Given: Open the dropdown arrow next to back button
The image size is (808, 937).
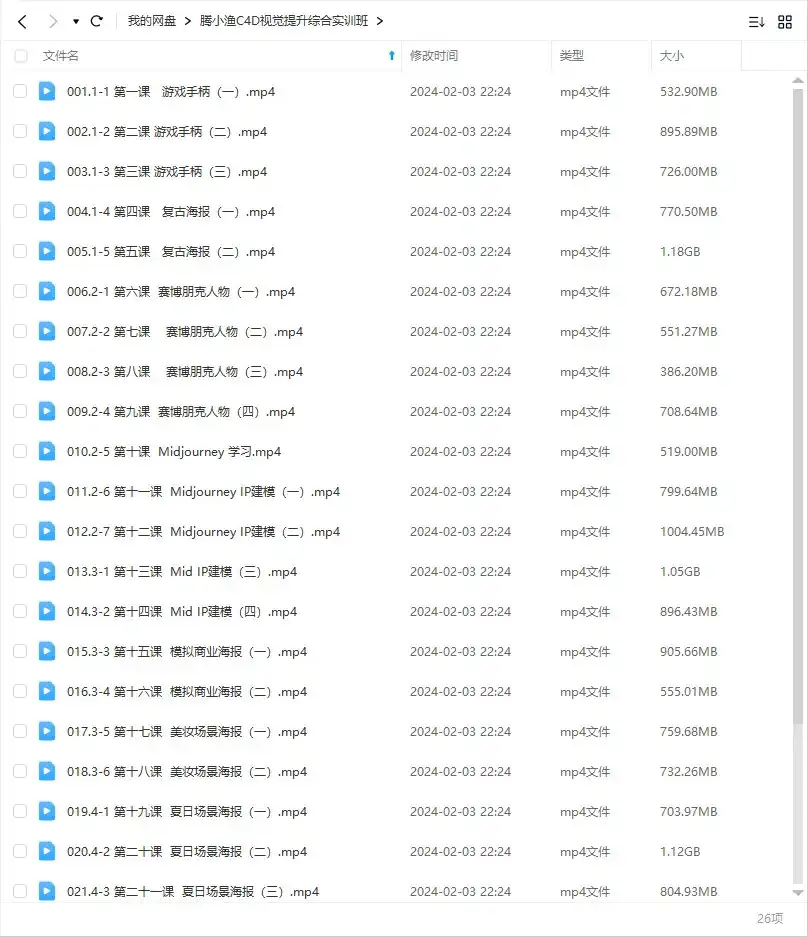Looking at the screenshot, I should [x=74, y=20].
